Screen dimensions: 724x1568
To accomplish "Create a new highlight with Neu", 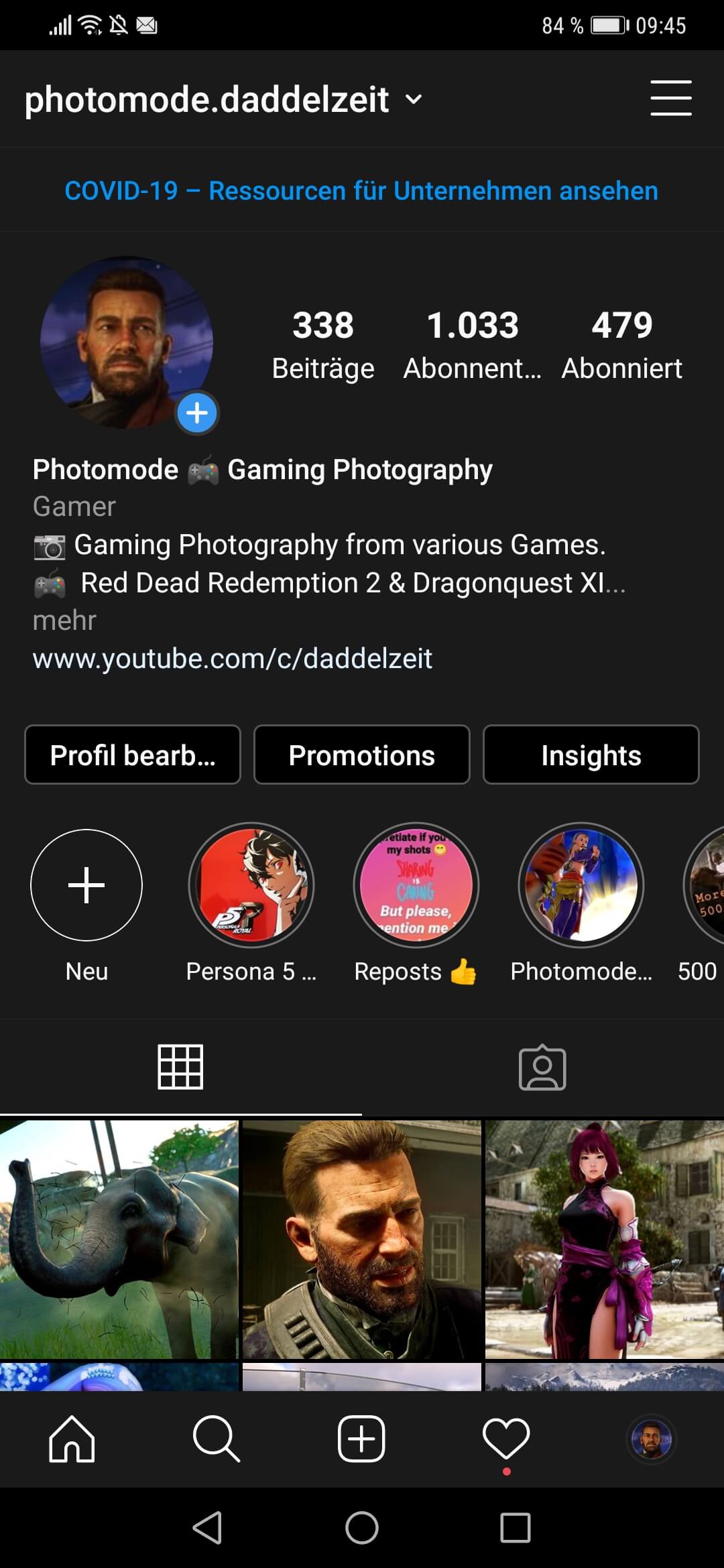I will [x=86, y=885].
